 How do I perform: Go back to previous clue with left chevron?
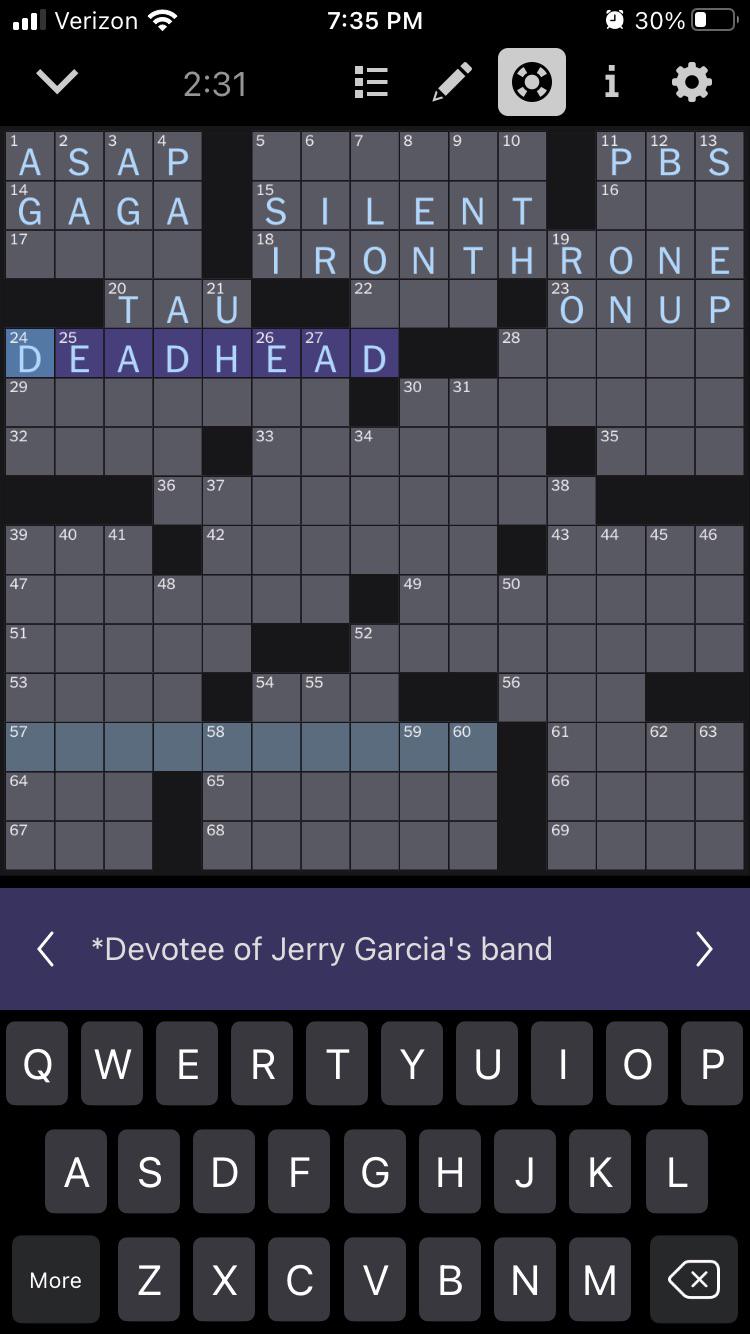(x=45, y=948)
